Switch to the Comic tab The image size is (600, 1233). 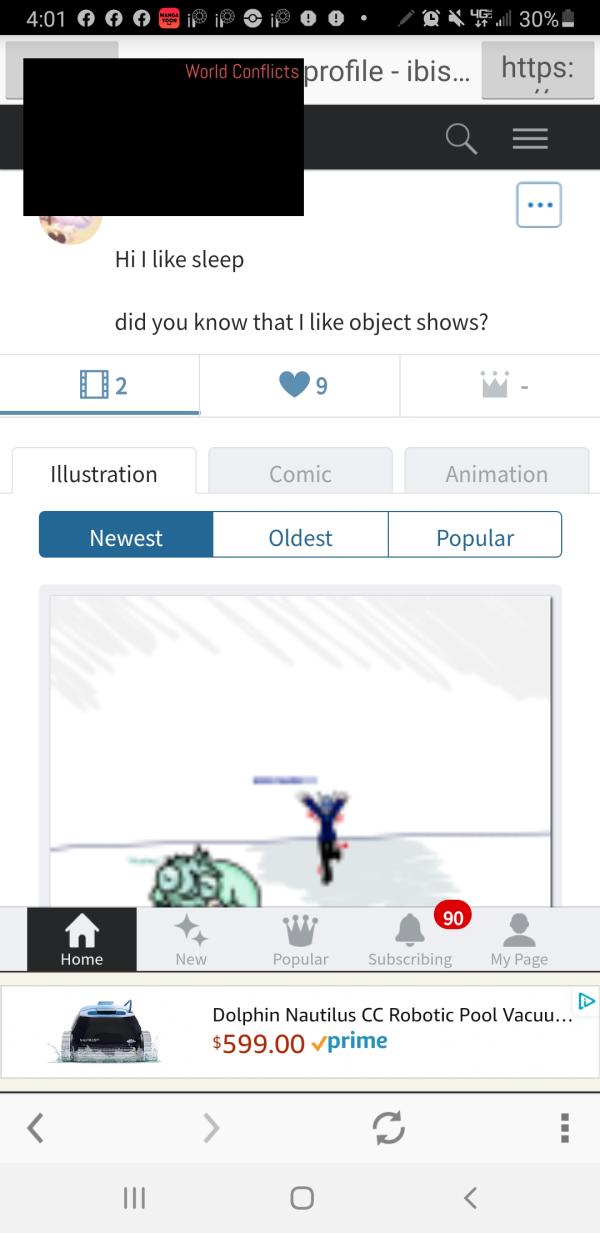coord(300,474)
